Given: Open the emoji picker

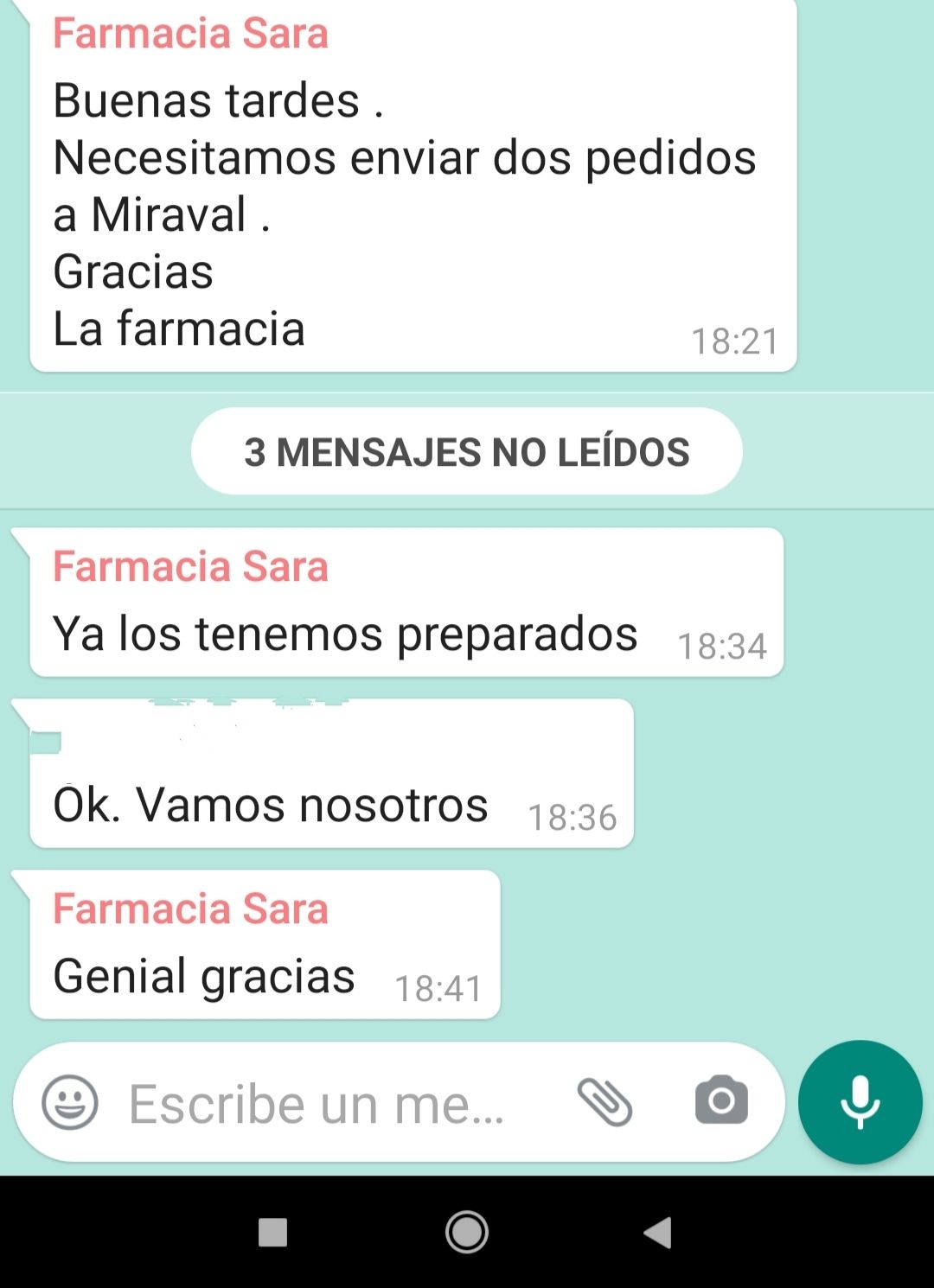Looking at the screenshot, I should pyautogui.click(x=70, y=1103).
